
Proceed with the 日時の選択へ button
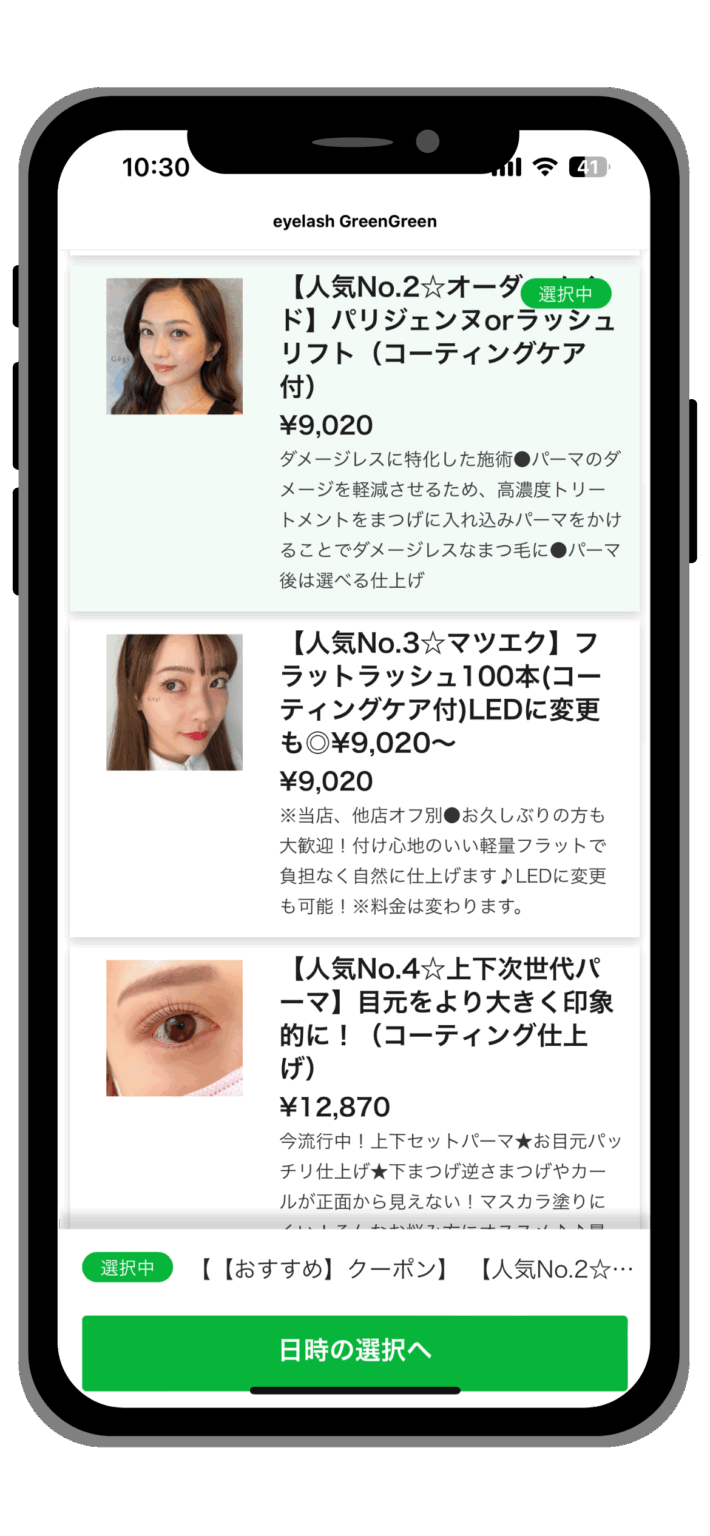pyautogui.click(x=354, y=1351)
